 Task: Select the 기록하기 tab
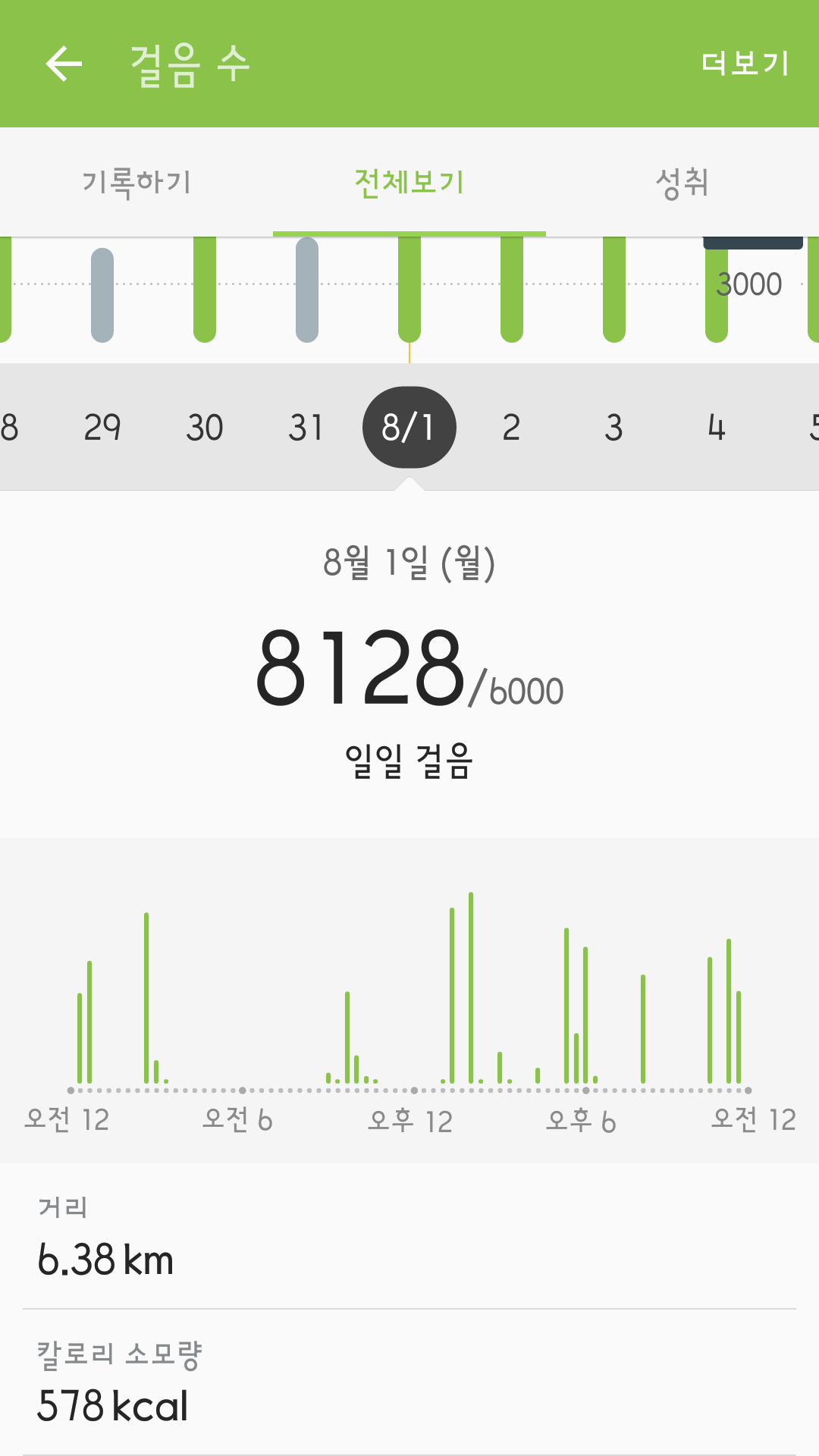pyautogui.click(x=136, y=182)
